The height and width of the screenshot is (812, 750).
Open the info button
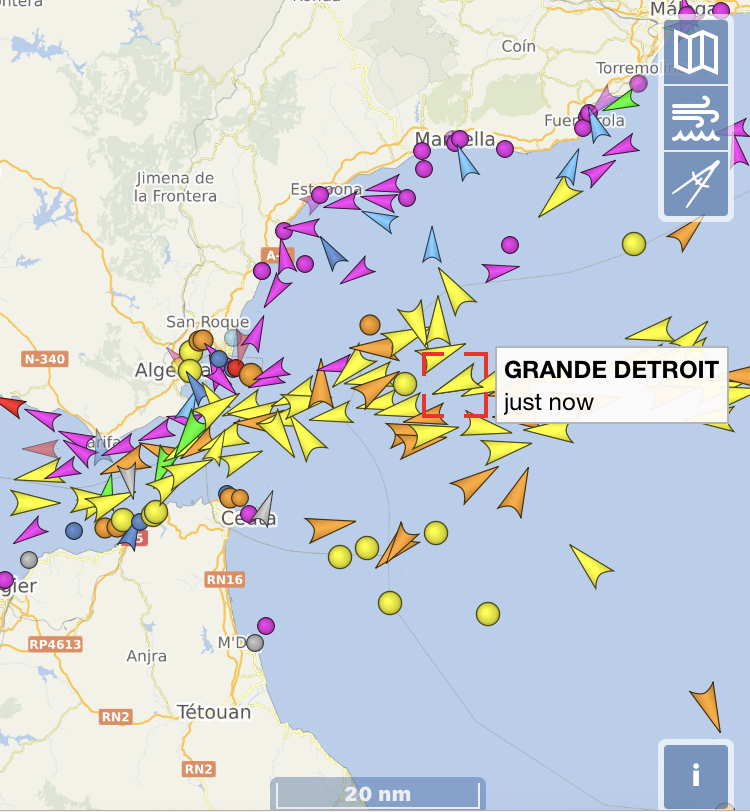(695, 775)
